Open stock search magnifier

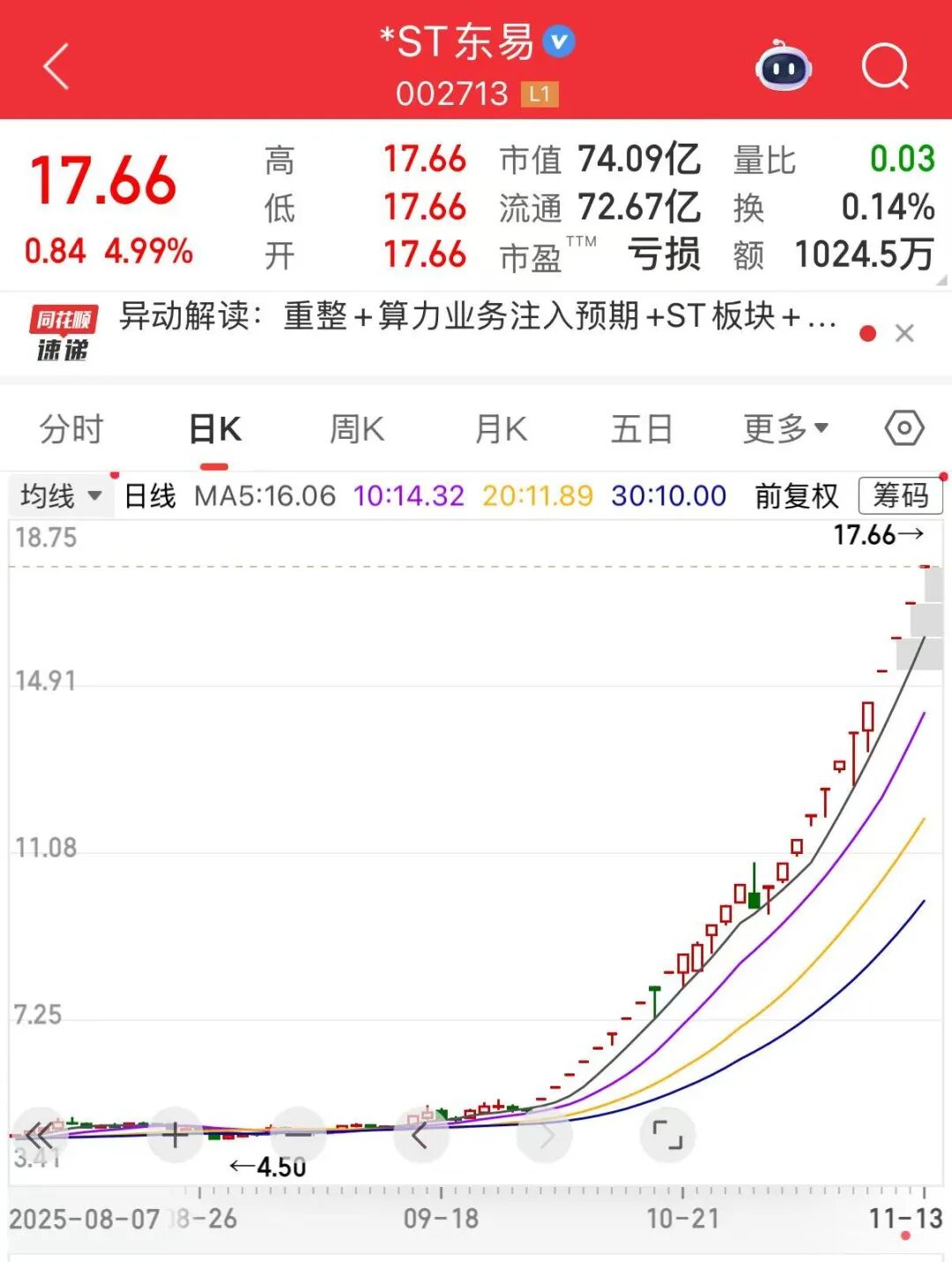(x=884, y=67)
